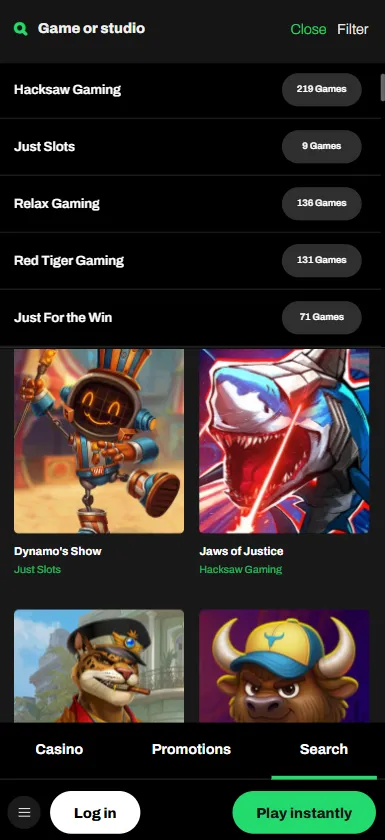The image size is (385, 840).
Task: Pick Just For the Win studio
Action: (192, 317)
